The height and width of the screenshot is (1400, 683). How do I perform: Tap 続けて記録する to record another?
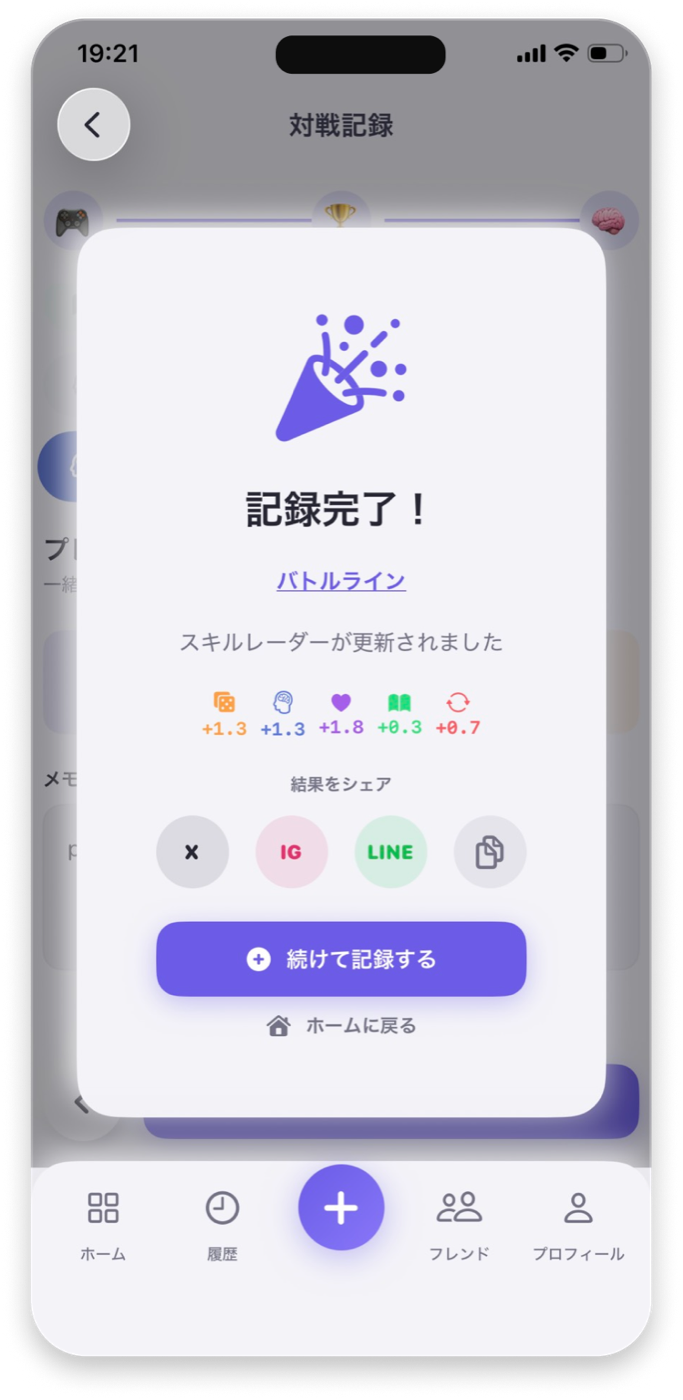[x=341, y=959]
